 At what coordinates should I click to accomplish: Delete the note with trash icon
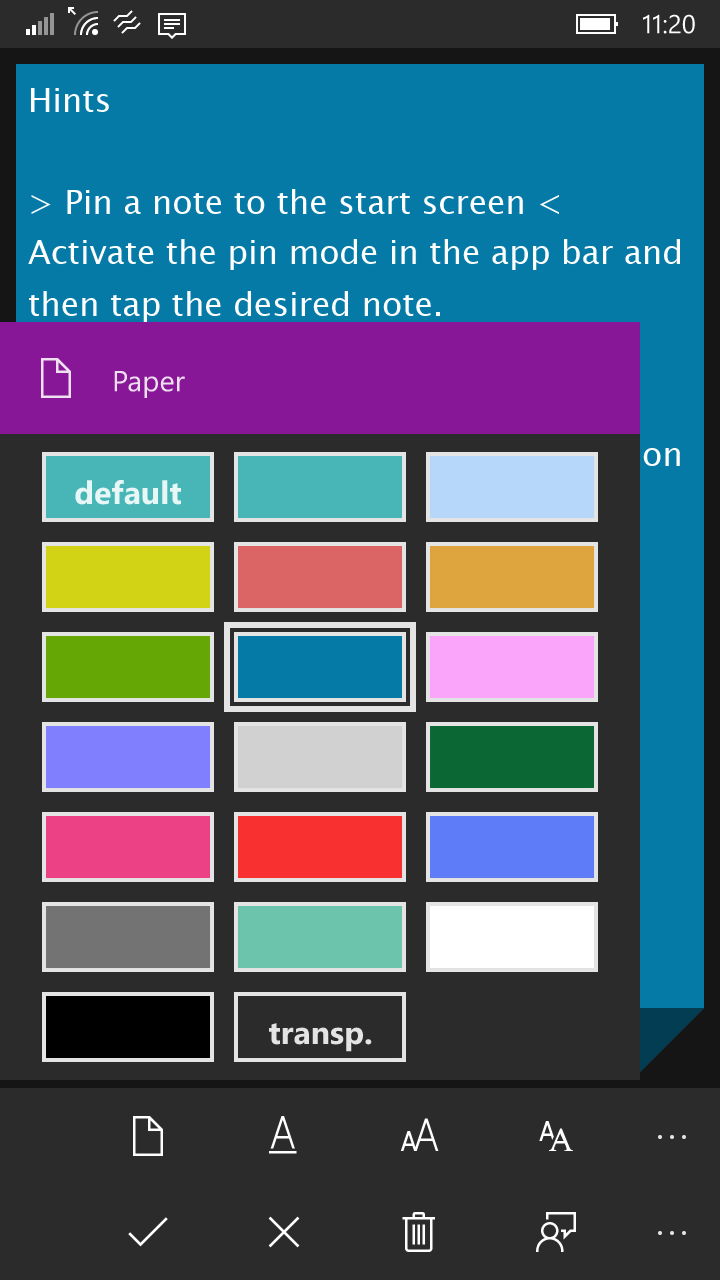419,1232
